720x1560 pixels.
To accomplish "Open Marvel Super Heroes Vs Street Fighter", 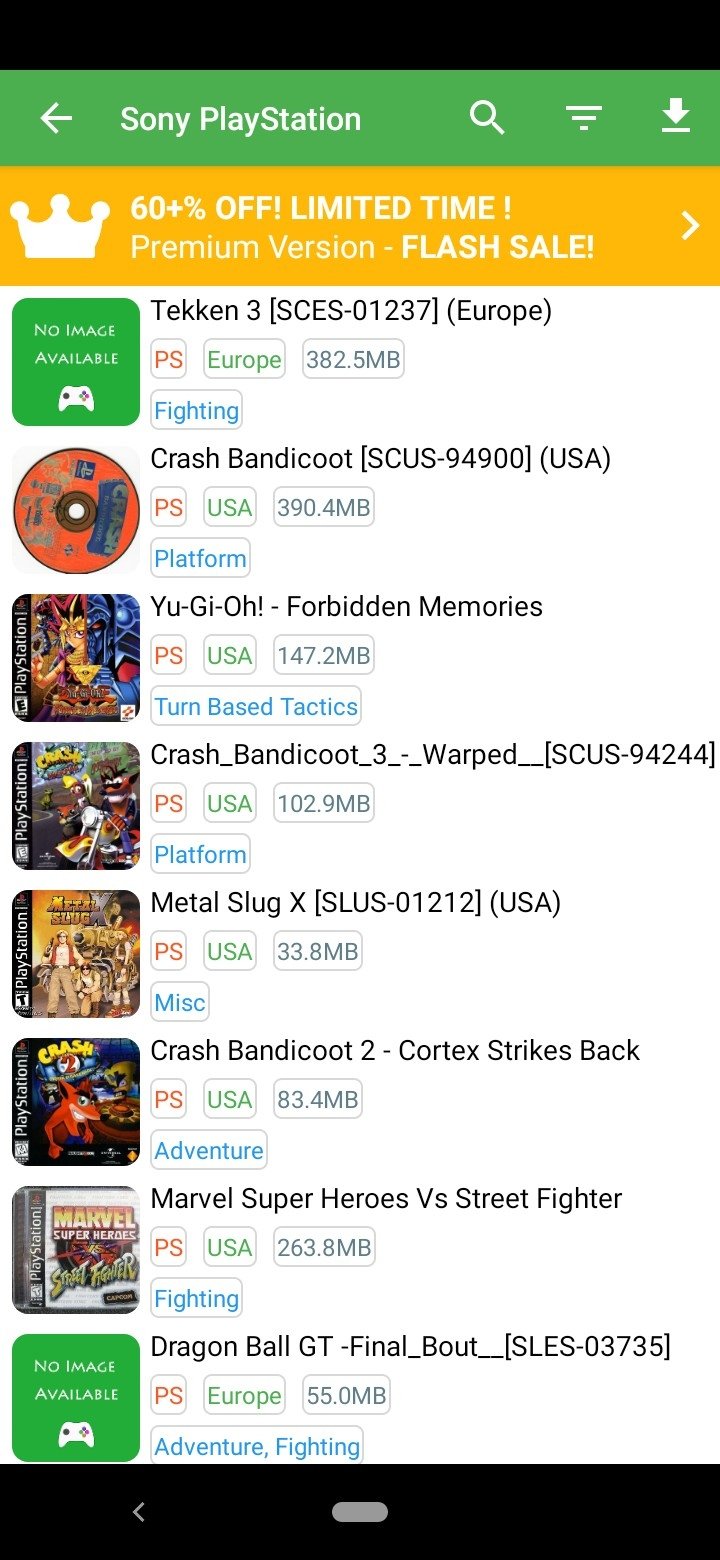I will 360,1250.
